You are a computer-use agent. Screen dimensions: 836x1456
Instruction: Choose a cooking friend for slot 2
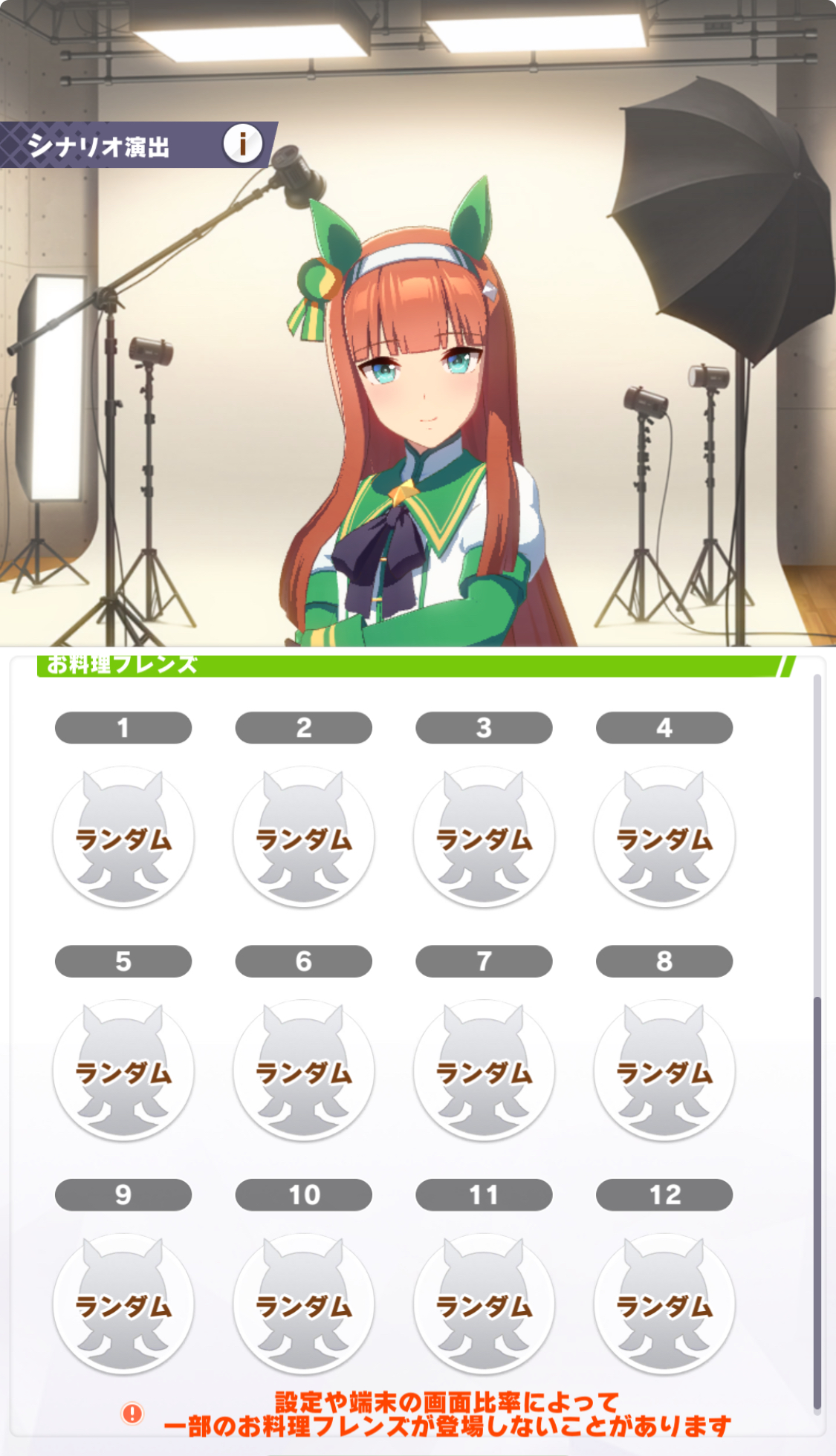pyautogui.click(x=304, y=837)
